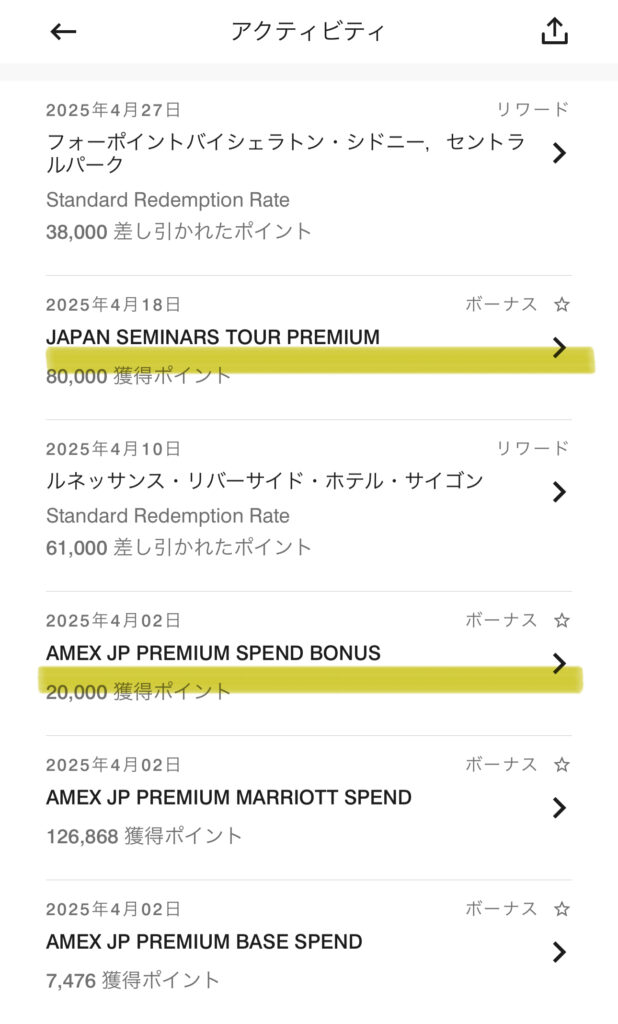Open the フォーポイントバイシェラトン・シドニー reward entry
The height and width of the screenshot is (1024, 618).
pyautogui.click(x=309, y=178)
